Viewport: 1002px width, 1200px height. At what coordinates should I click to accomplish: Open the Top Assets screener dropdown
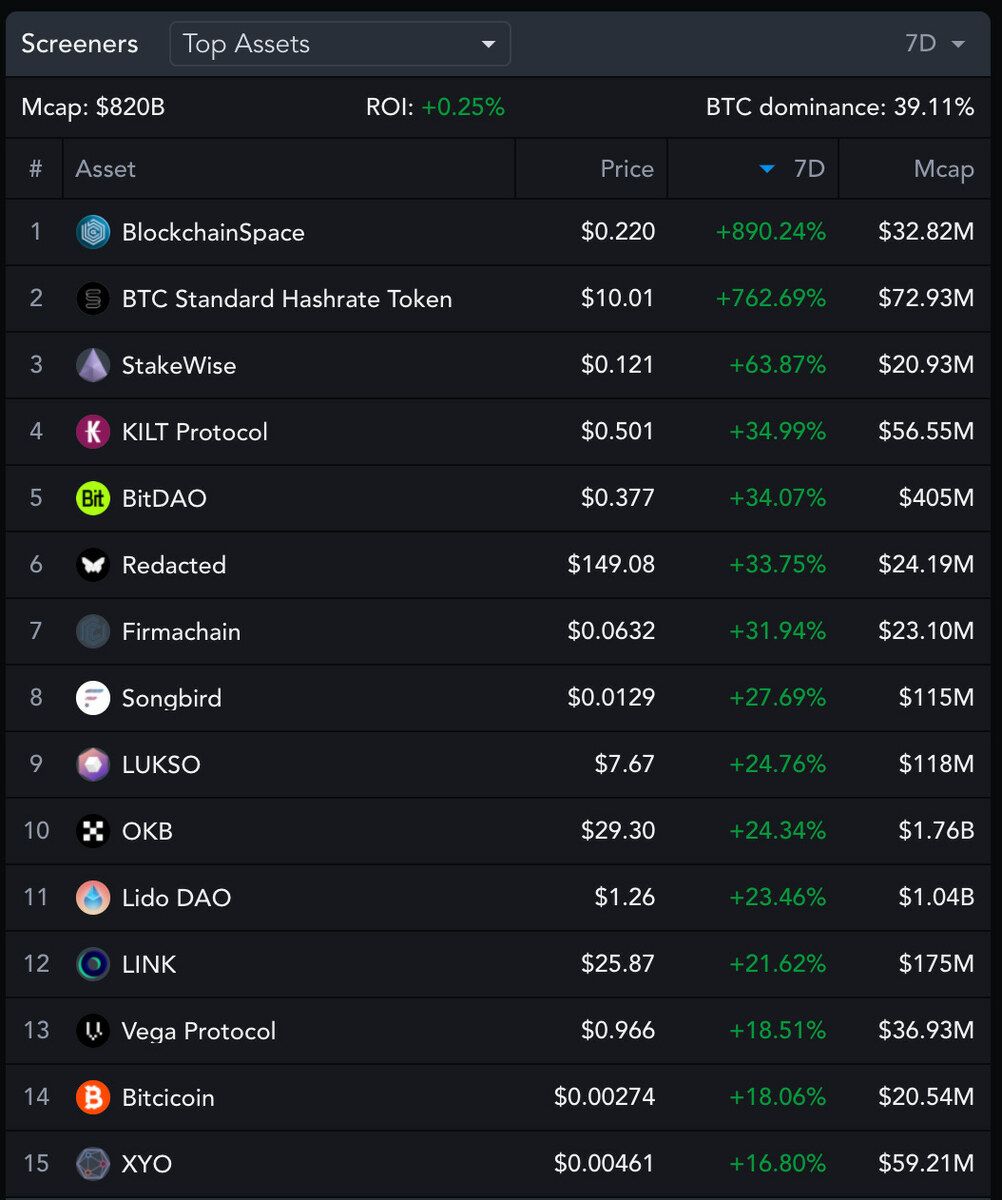coord(340,44)
